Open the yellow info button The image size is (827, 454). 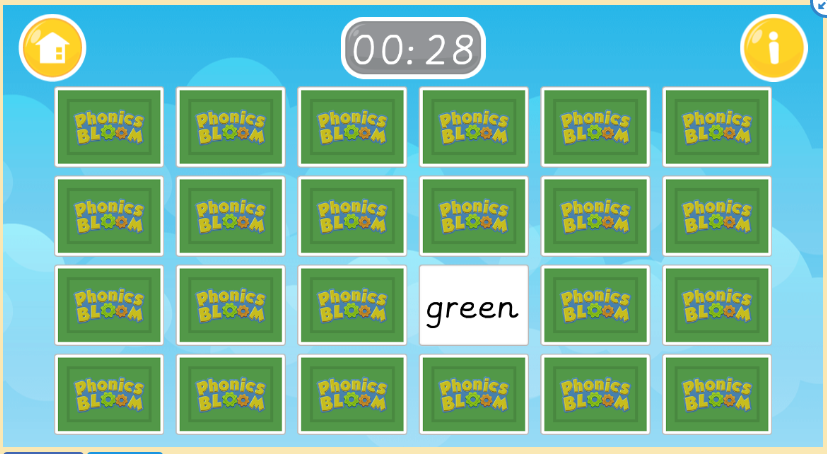pyautogui.click(x=773, y=47)
